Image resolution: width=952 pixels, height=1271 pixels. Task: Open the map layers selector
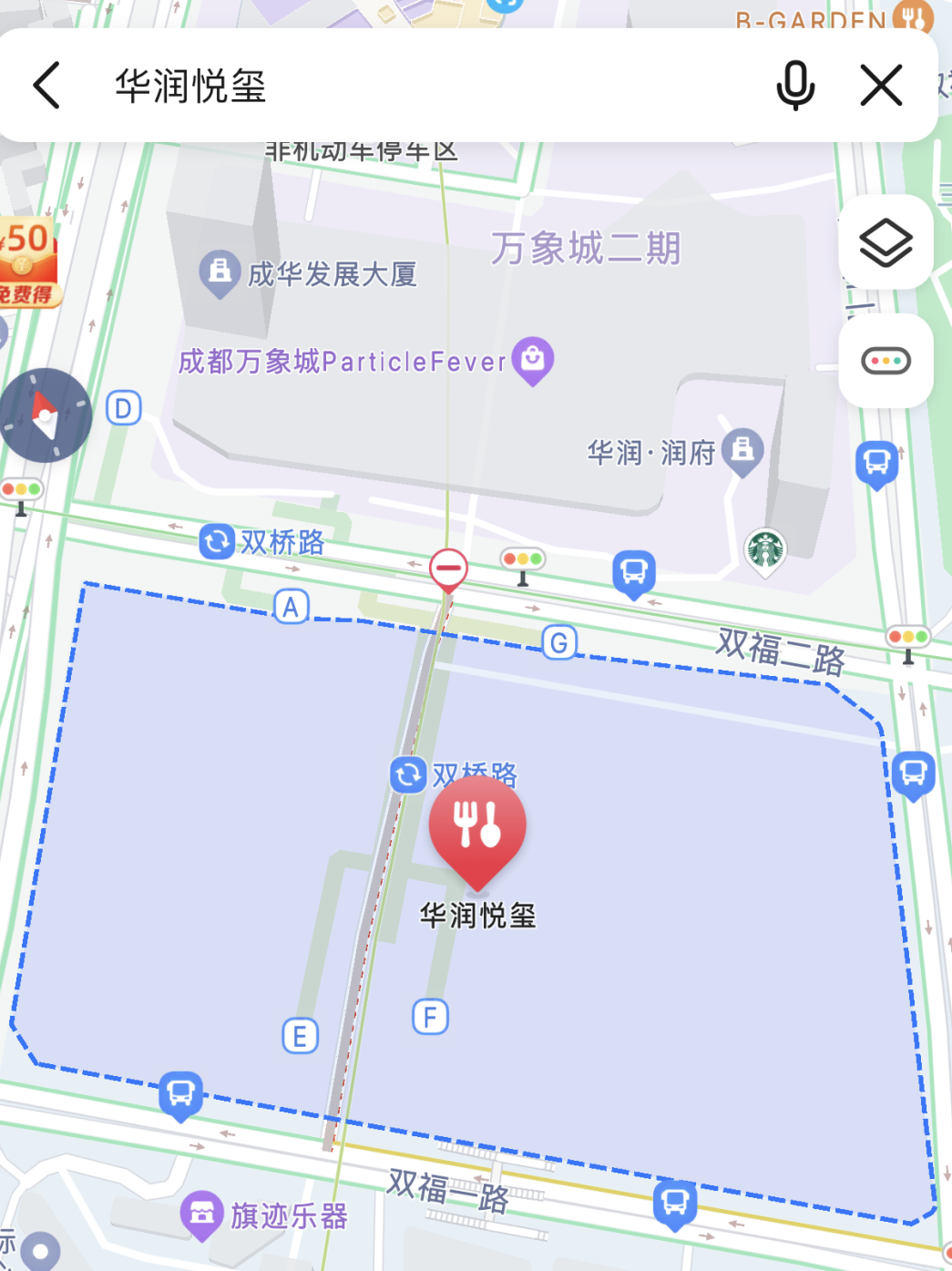(x=885, y=243)
